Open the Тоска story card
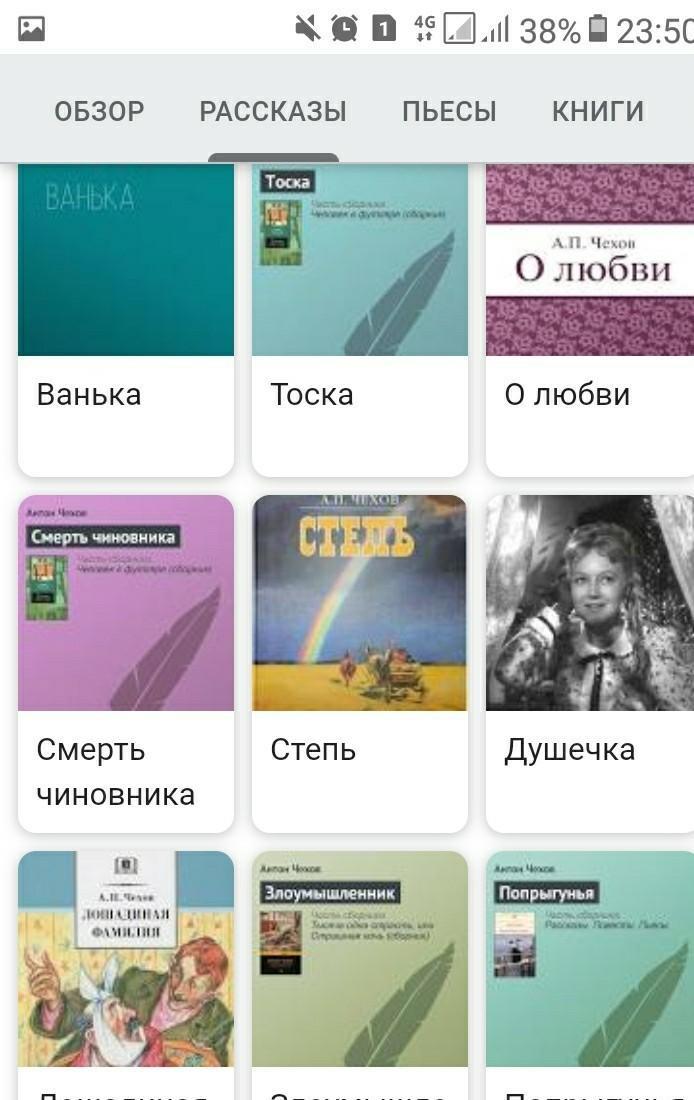694x1100 pixels. click(360, 320)
